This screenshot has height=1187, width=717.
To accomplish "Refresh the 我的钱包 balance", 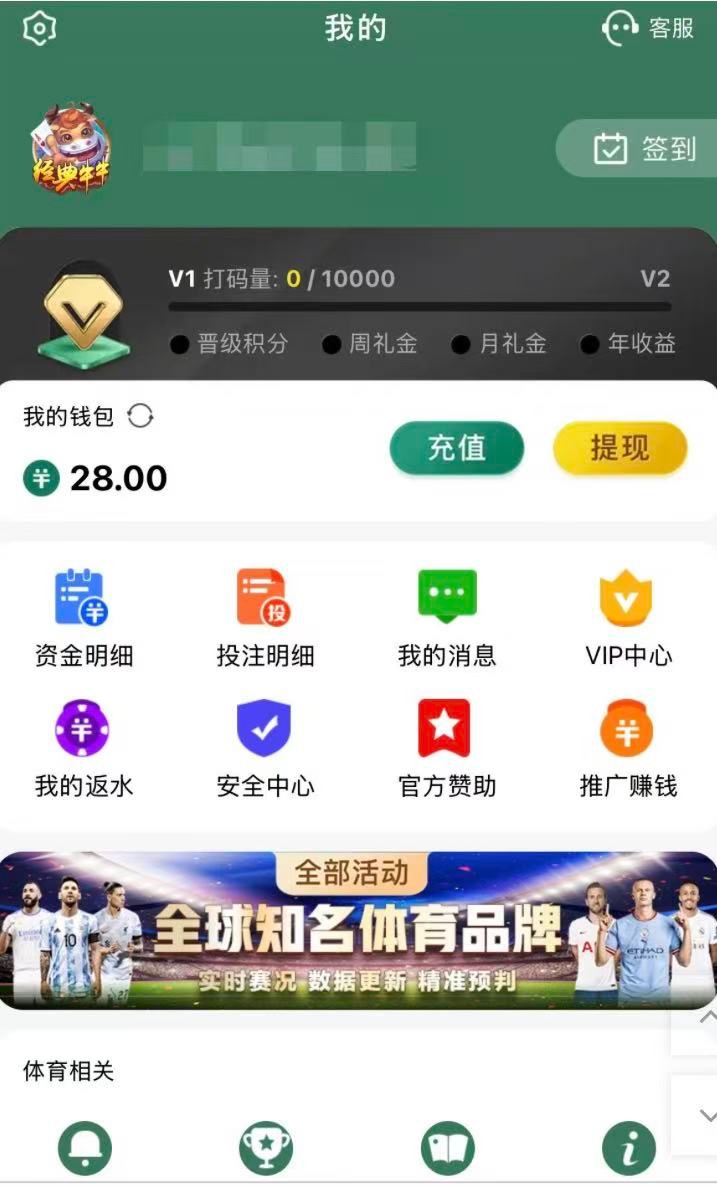I will click(x=140, y=416).
